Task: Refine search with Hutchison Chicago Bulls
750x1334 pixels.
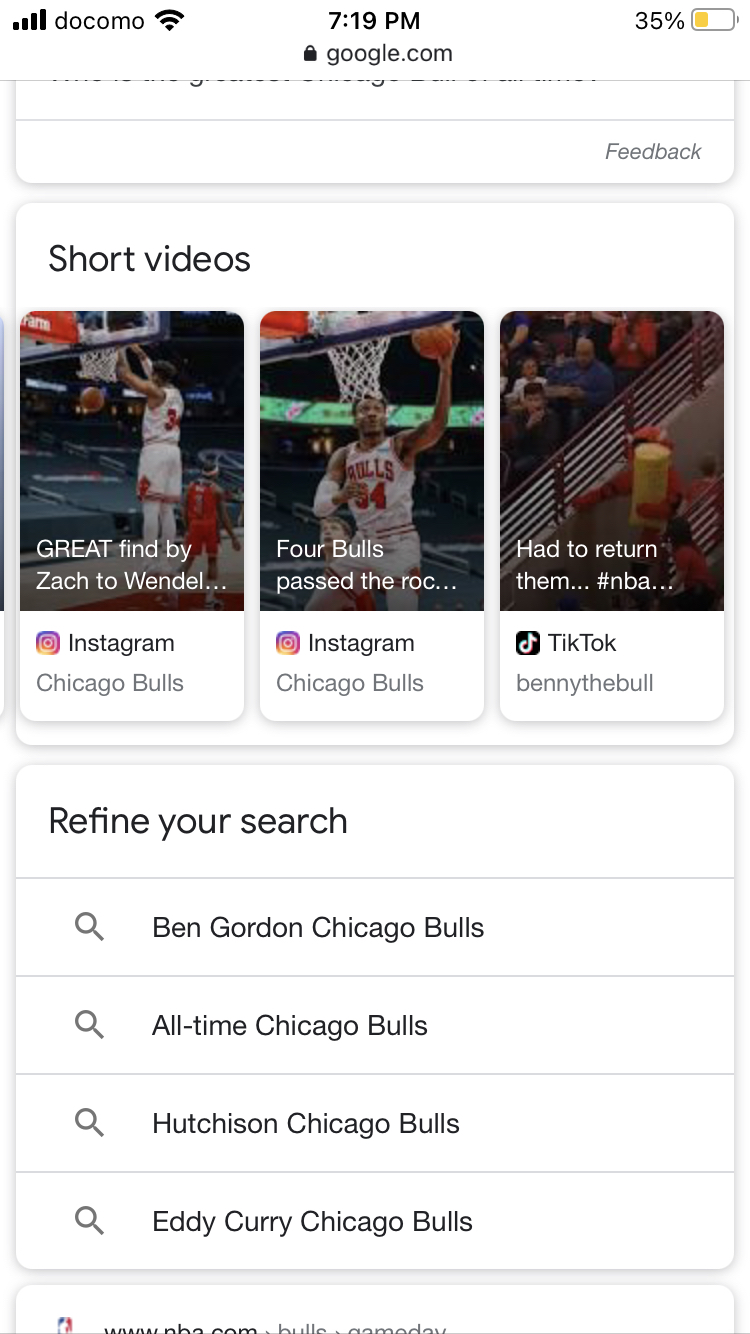Action: 306,1124
